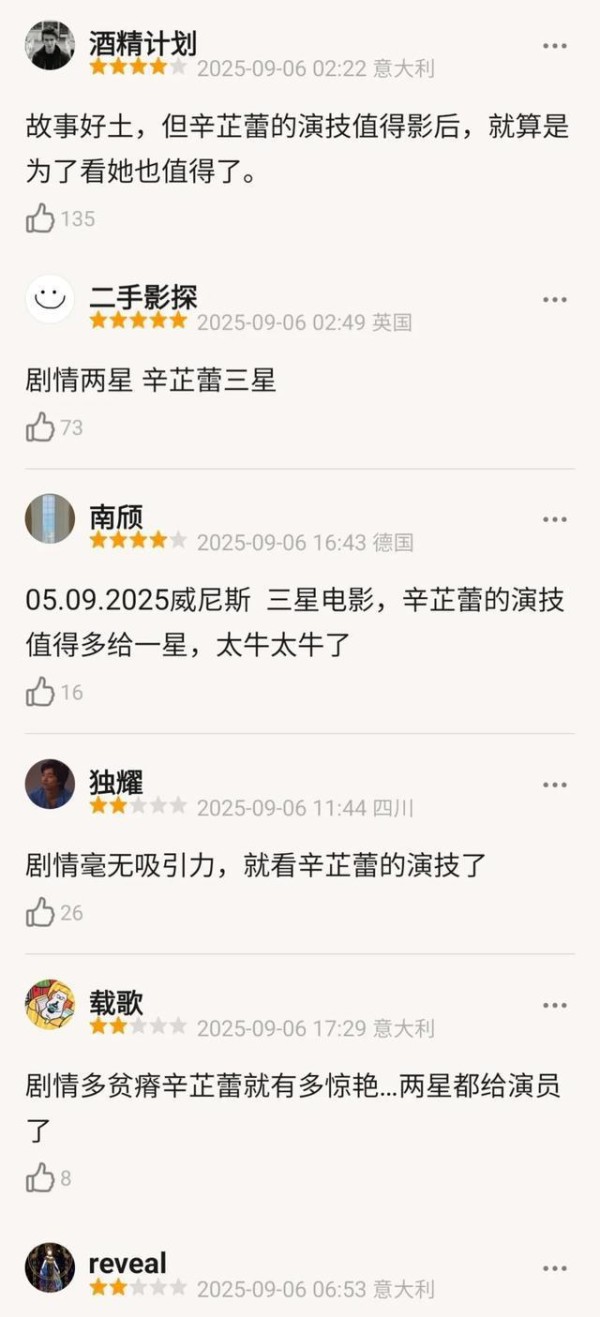View 南颀's profile avatar
Viewport: 600px width, 1317px height.
click(x=50, y=519)
